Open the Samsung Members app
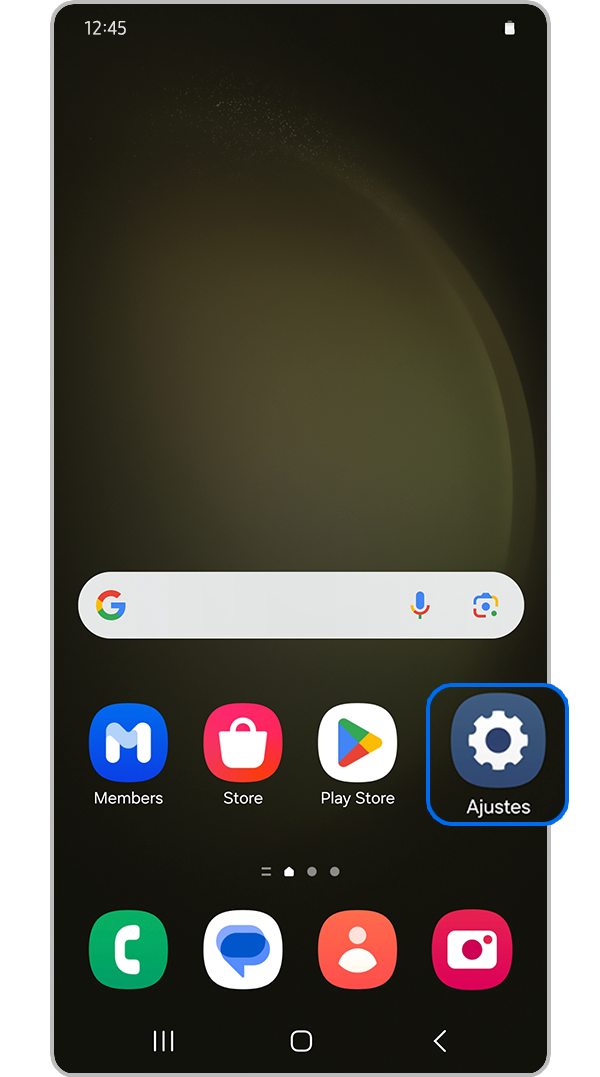Image resolution: width=600 pixels, height=1077 pixels. coord(128,743)
